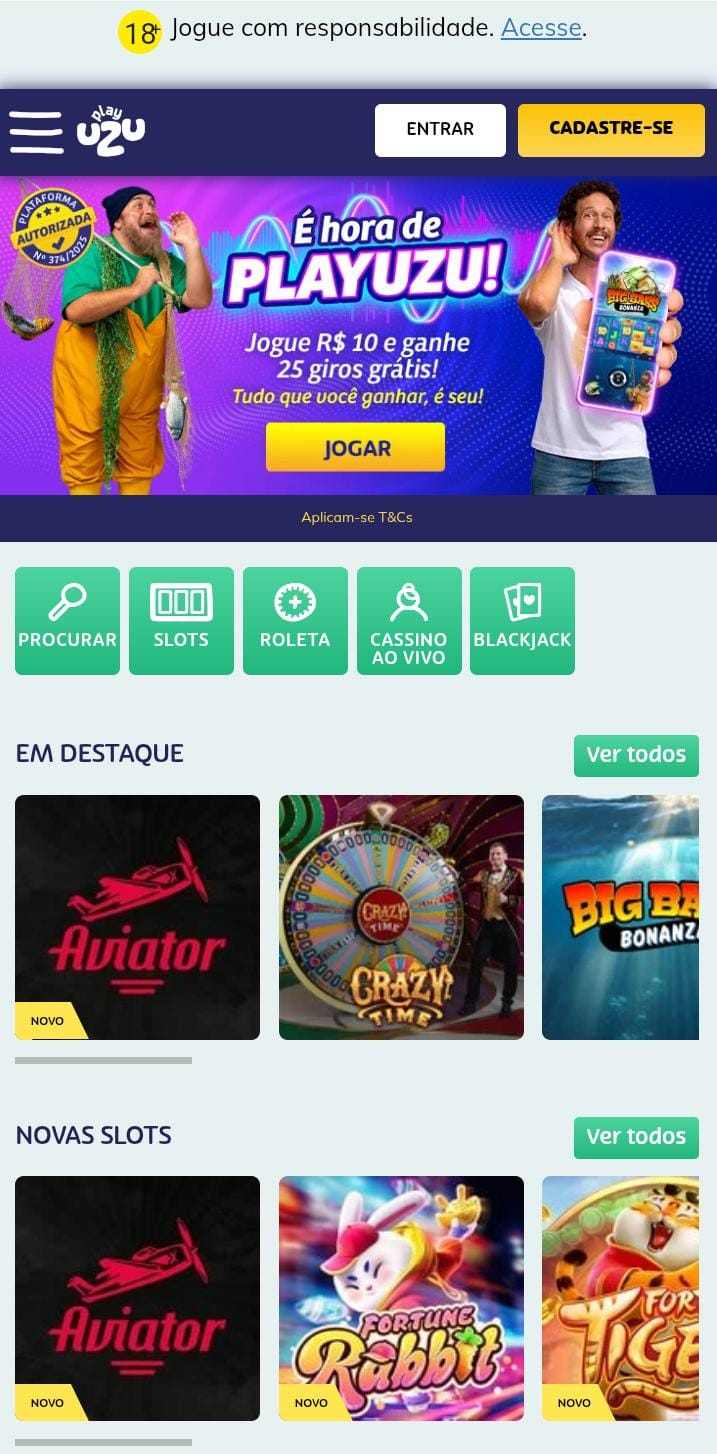Launch the Crazy Time game

[x=401, y=917]
